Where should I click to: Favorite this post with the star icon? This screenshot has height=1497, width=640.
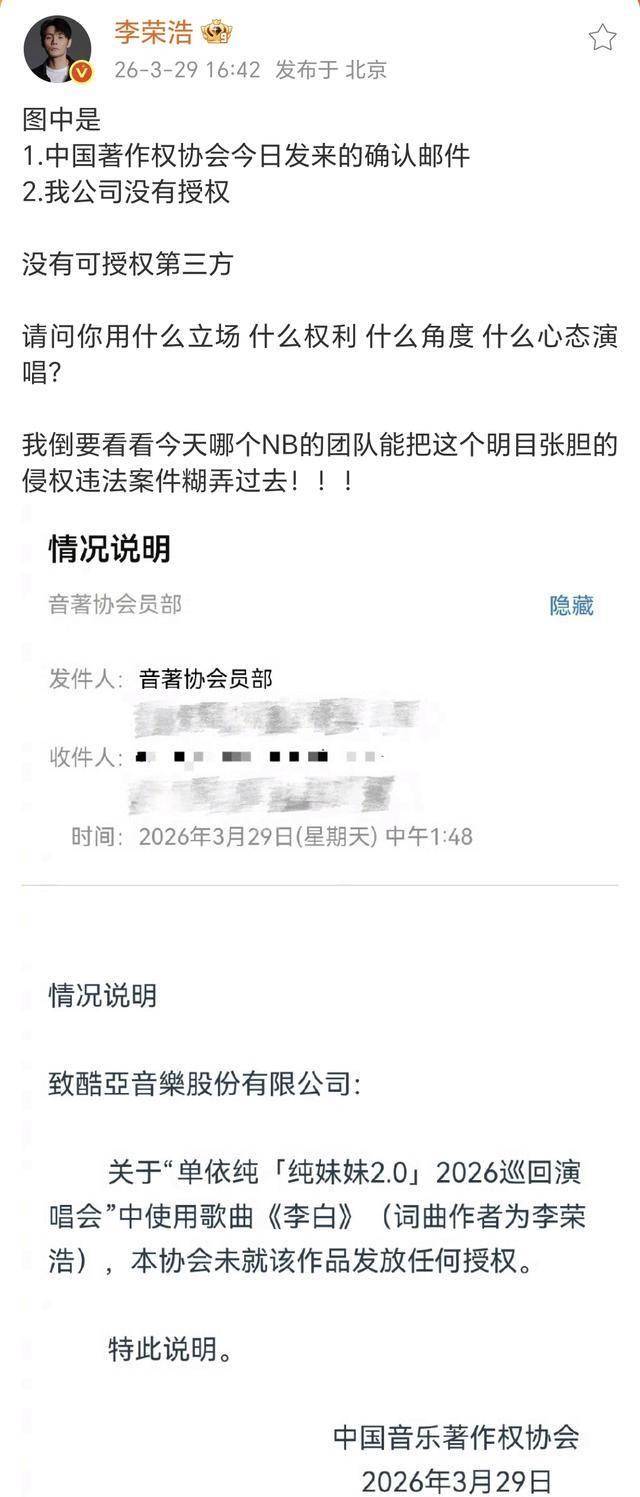[602, 38]
